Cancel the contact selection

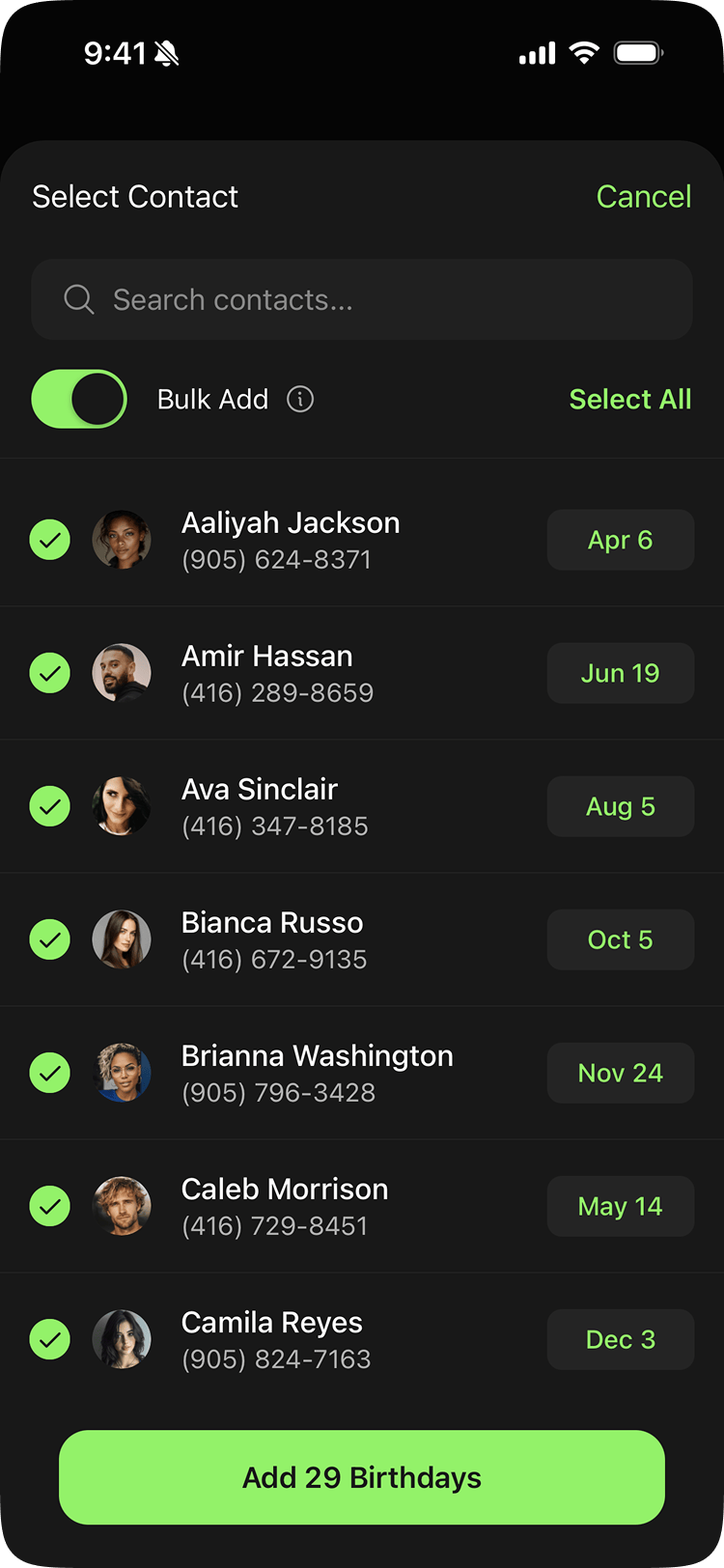pos(644,197)
